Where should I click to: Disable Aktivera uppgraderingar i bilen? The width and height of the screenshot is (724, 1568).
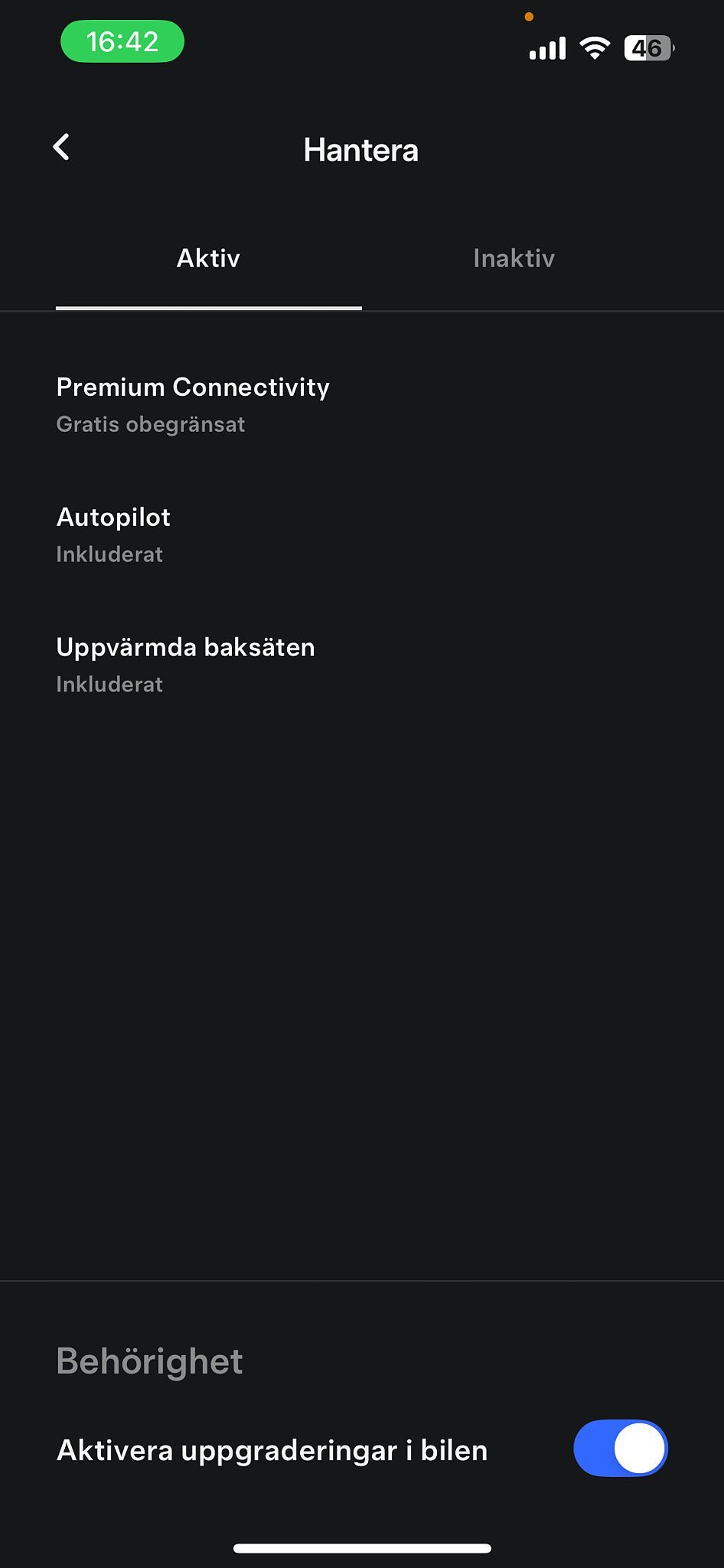(x=620, y=1449)
